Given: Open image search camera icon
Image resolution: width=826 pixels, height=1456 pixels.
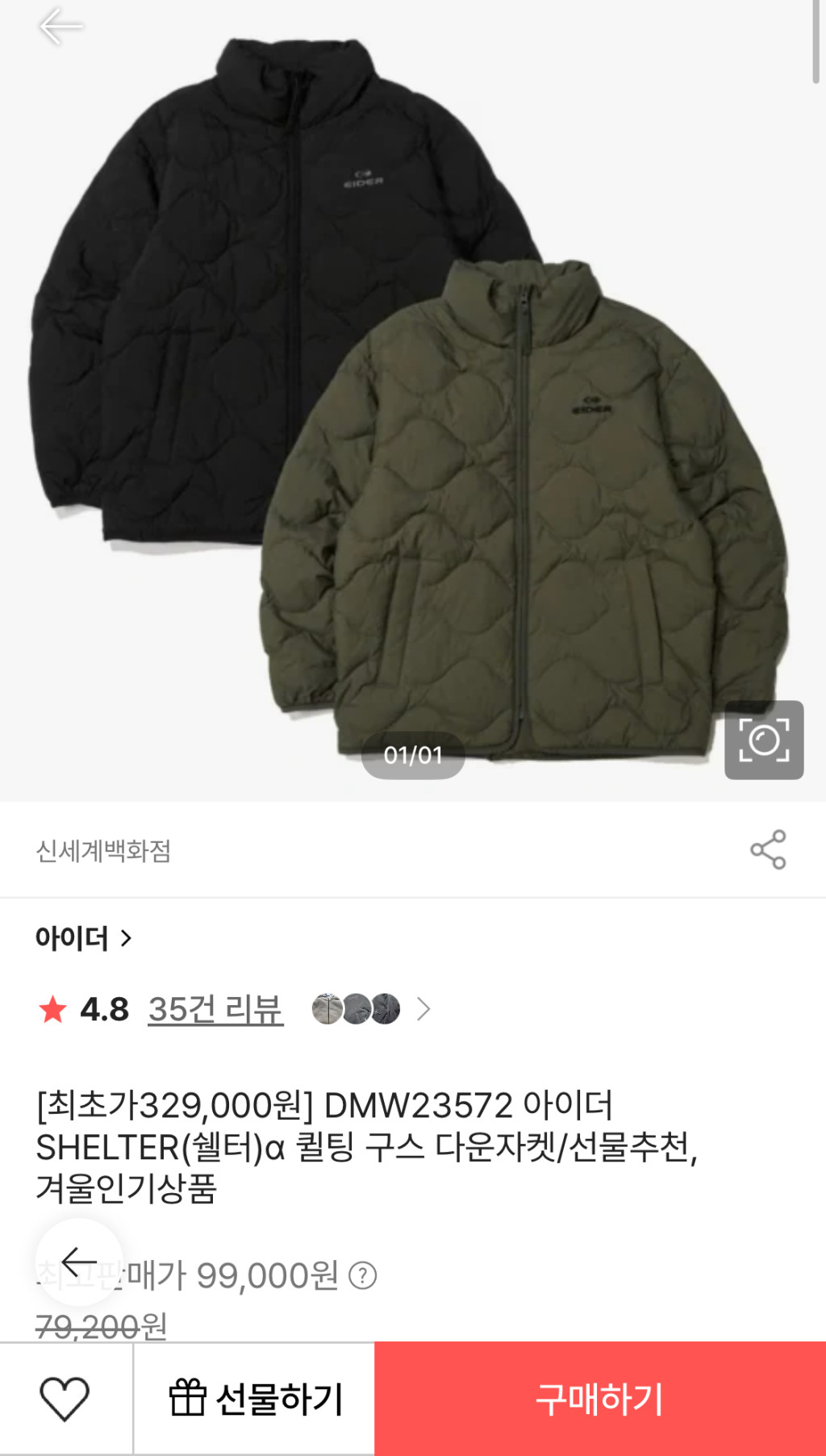Looking at the screenshot, I should 763,740.
